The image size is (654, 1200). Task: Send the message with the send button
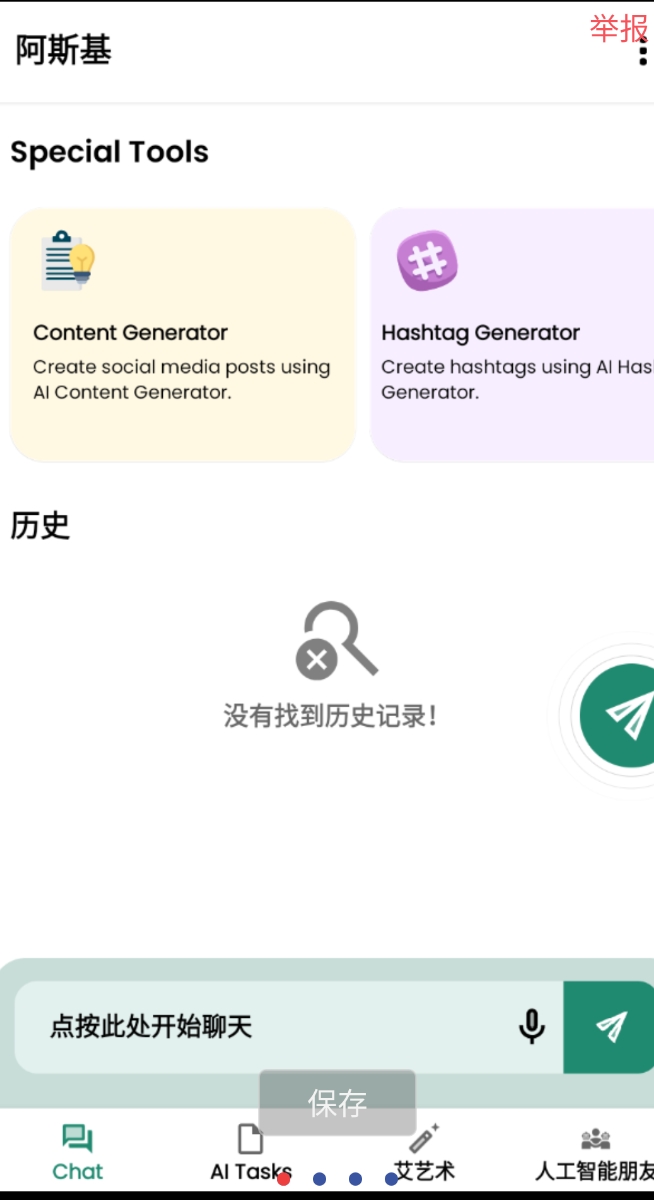coord(610,1026)
